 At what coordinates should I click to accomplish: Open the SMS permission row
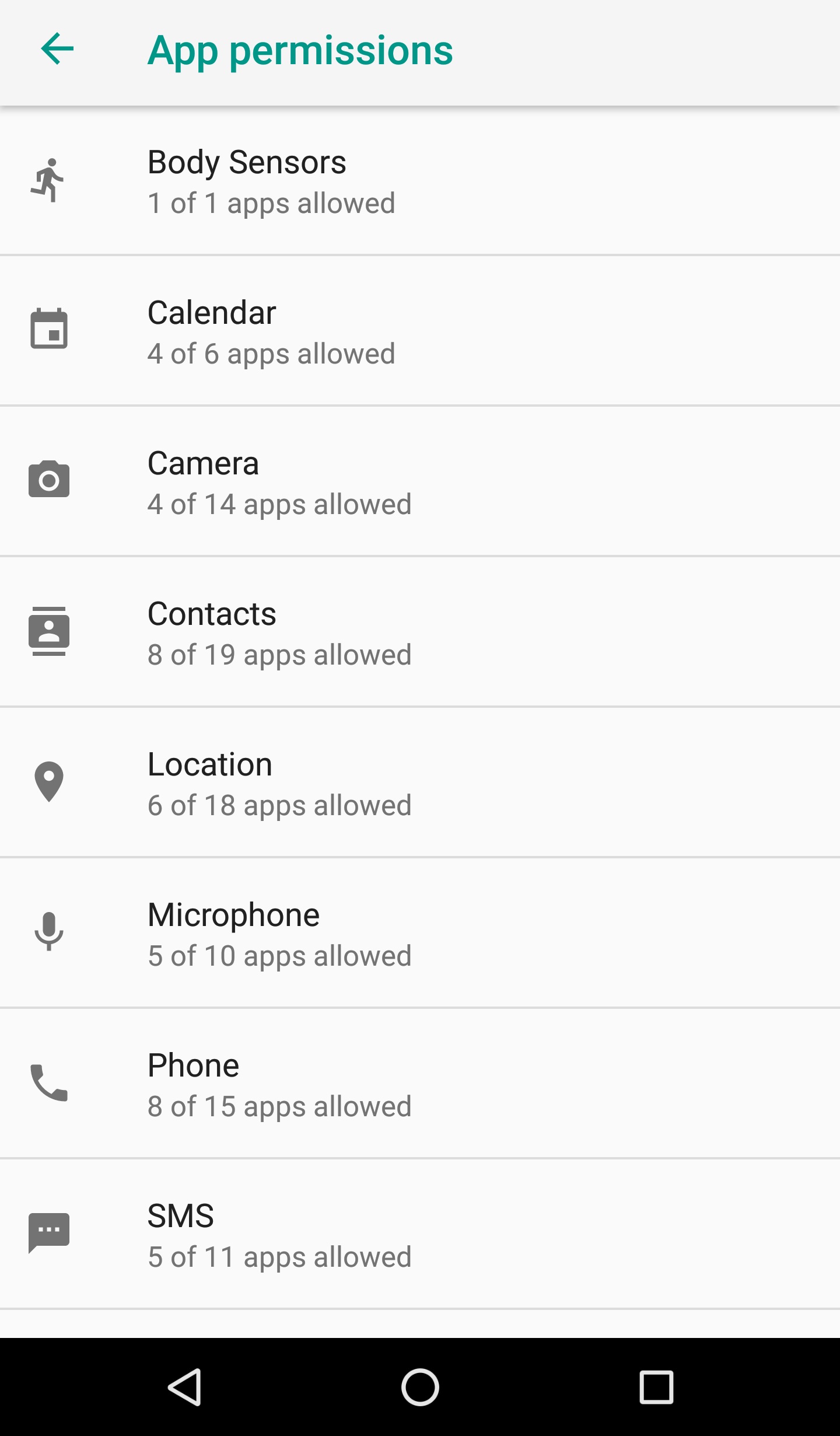(x=420, y=1235)
